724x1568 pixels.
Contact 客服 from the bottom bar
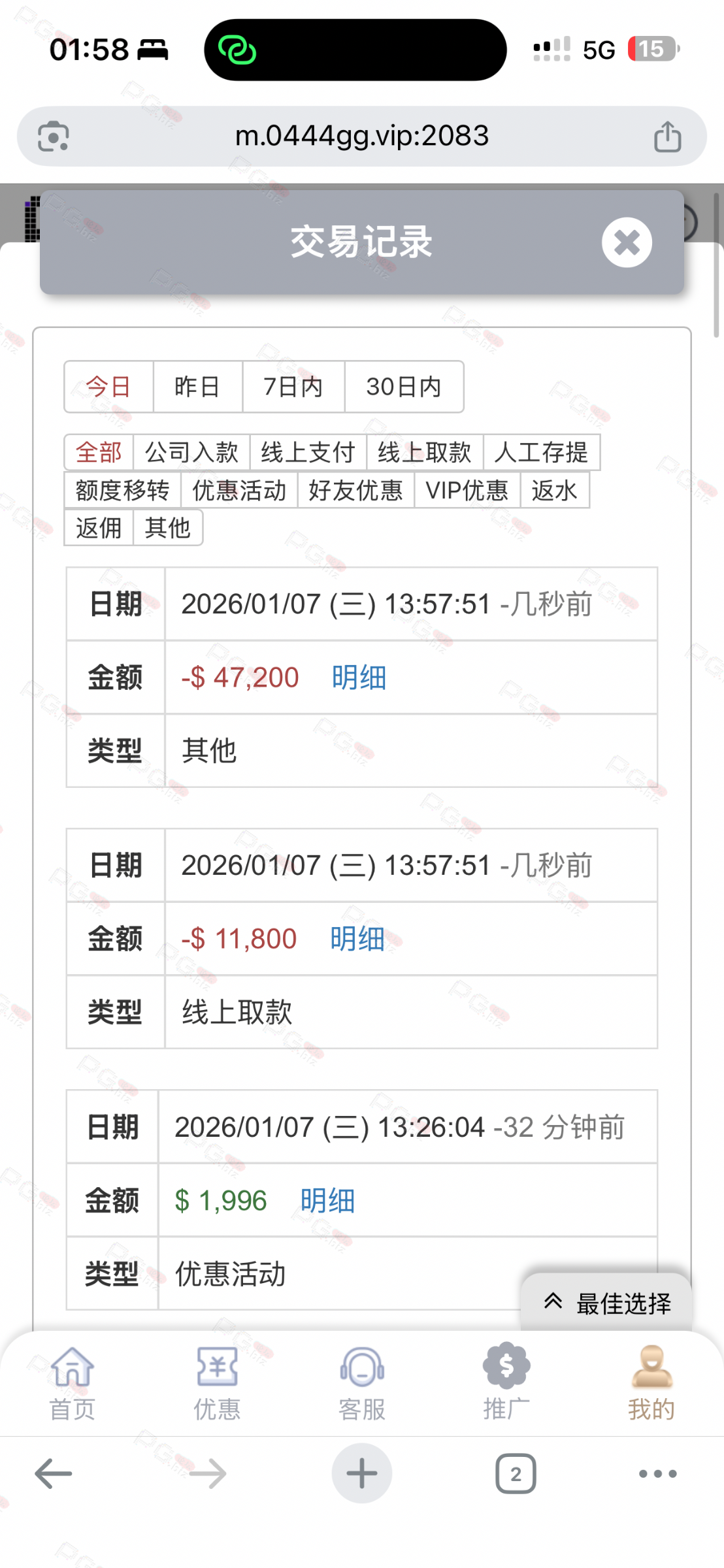point(361,1382)
